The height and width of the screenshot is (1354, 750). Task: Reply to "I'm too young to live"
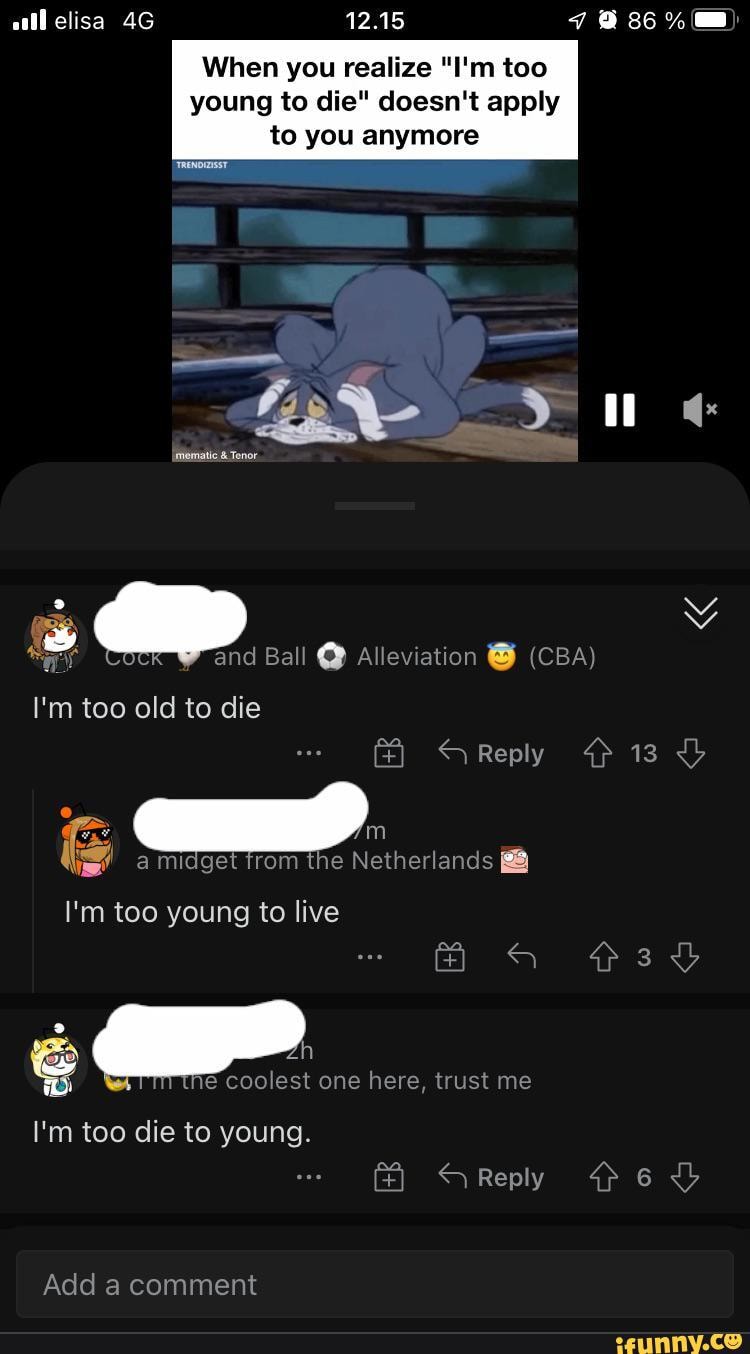click(x=521, y=958)
